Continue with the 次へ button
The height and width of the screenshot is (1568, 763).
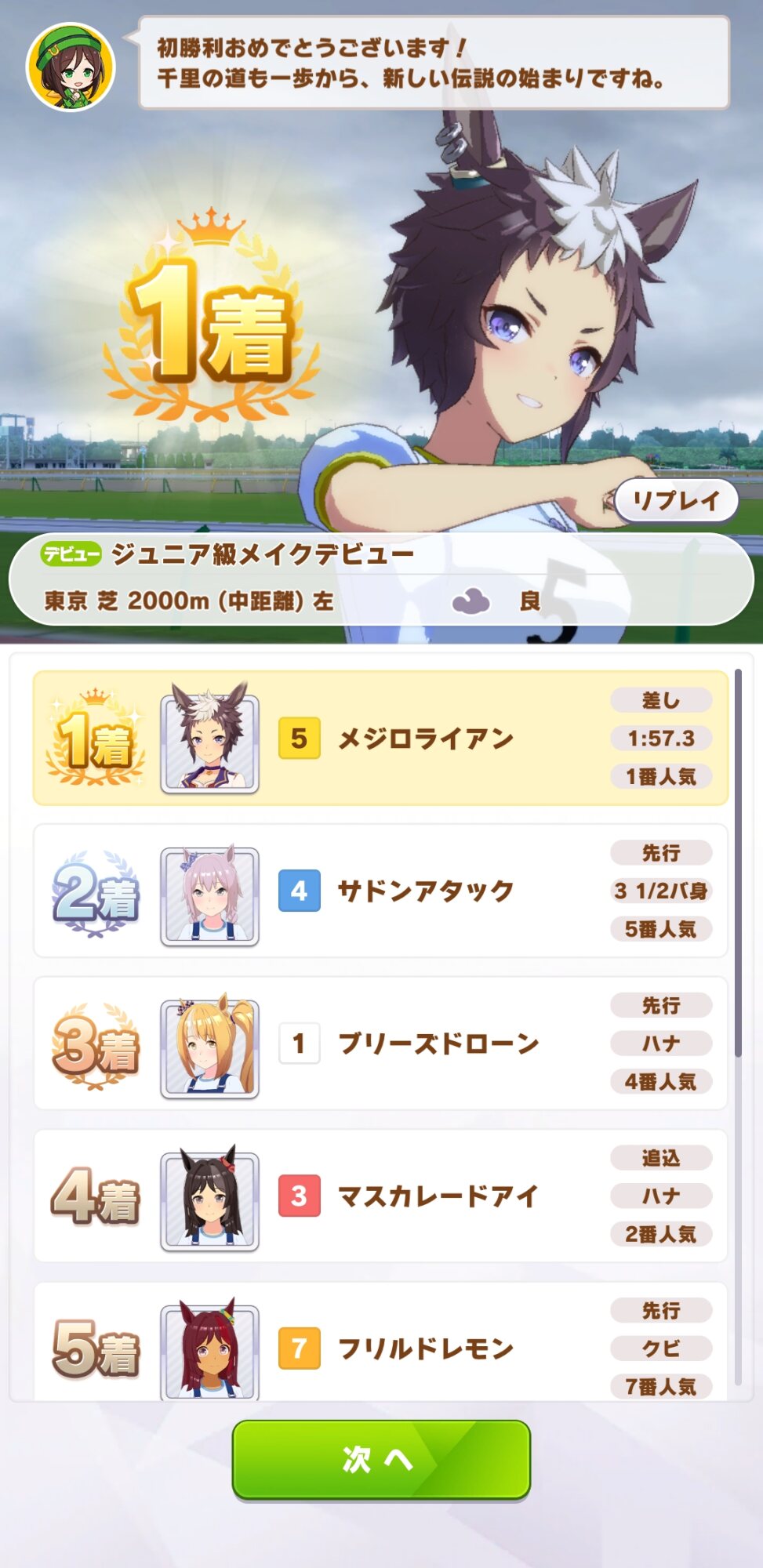click(381, 1459)
